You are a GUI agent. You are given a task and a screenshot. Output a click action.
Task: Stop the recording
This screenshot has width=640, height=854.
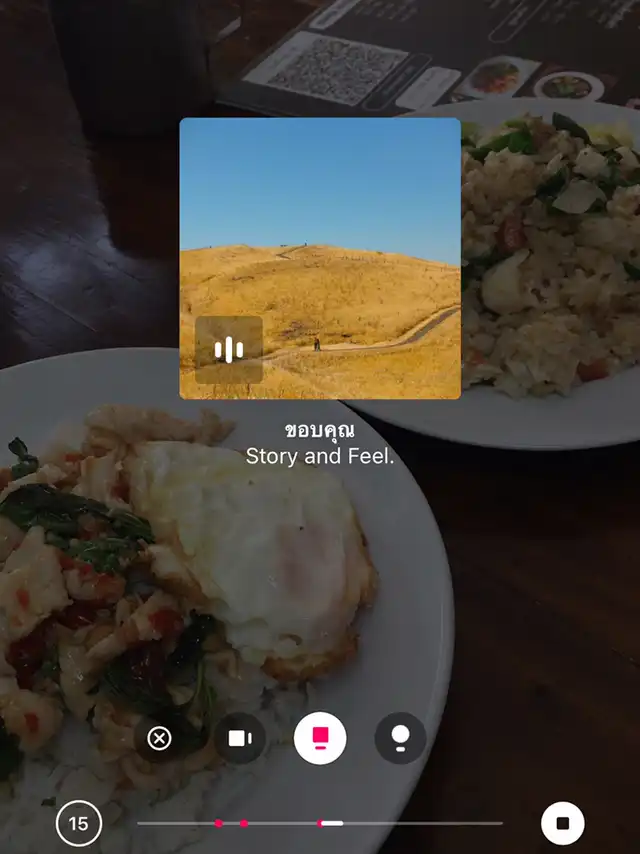coord(562,824)
